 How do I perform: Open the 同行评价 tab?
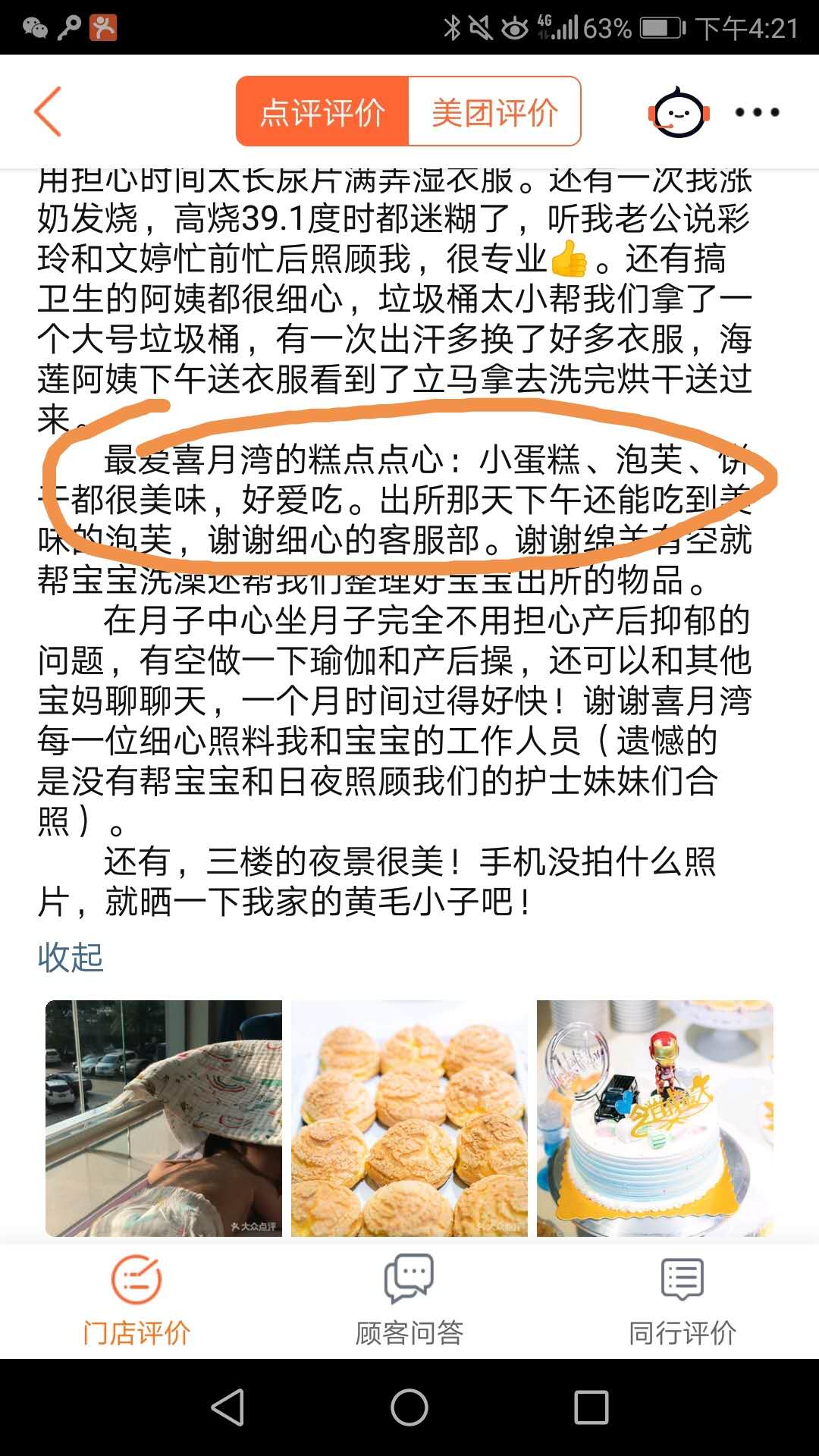tap(682, 1300)
